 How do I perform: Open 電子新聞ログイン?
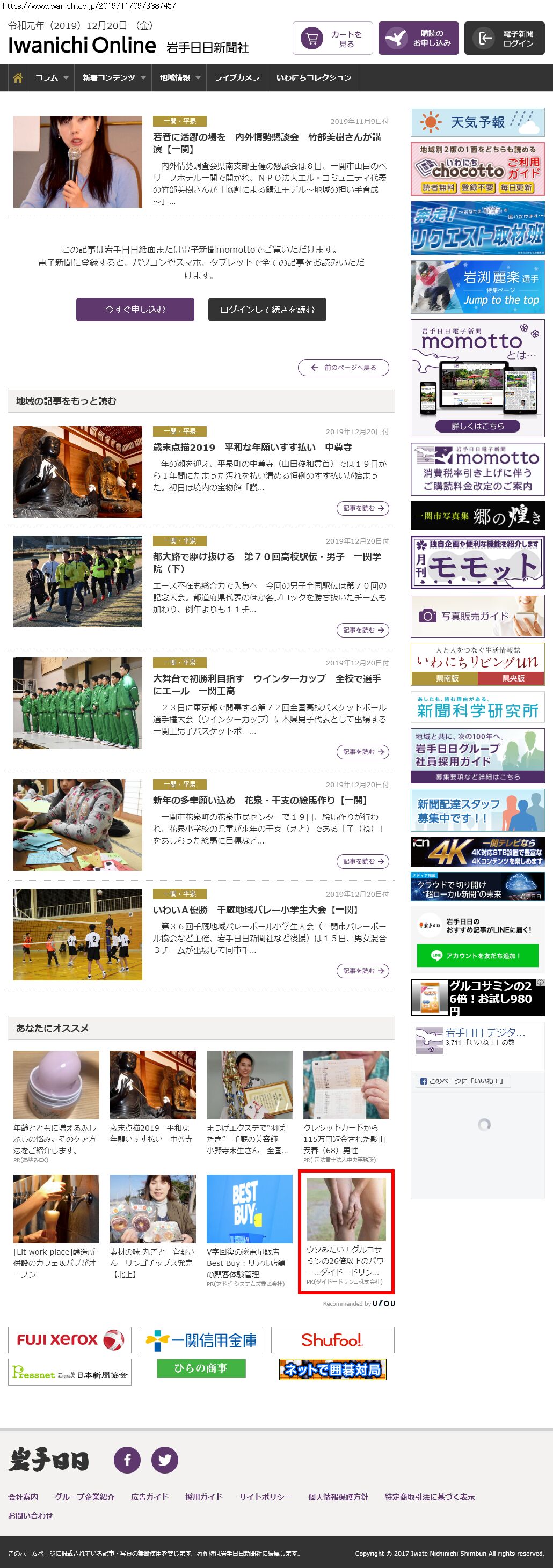pyautogui.click(x=504, y=38)
